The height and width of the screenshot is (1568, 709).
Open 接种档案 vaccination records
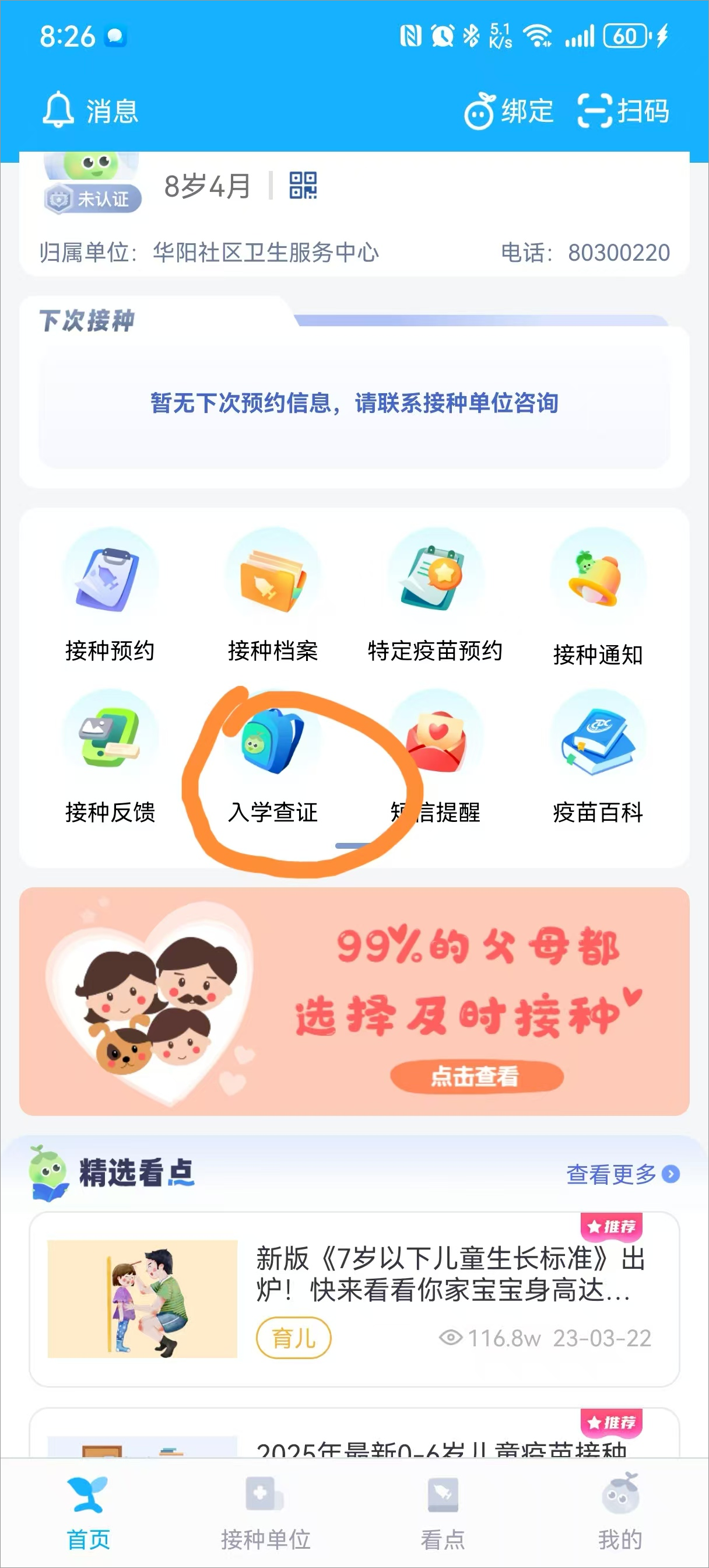tap(273, 596)
